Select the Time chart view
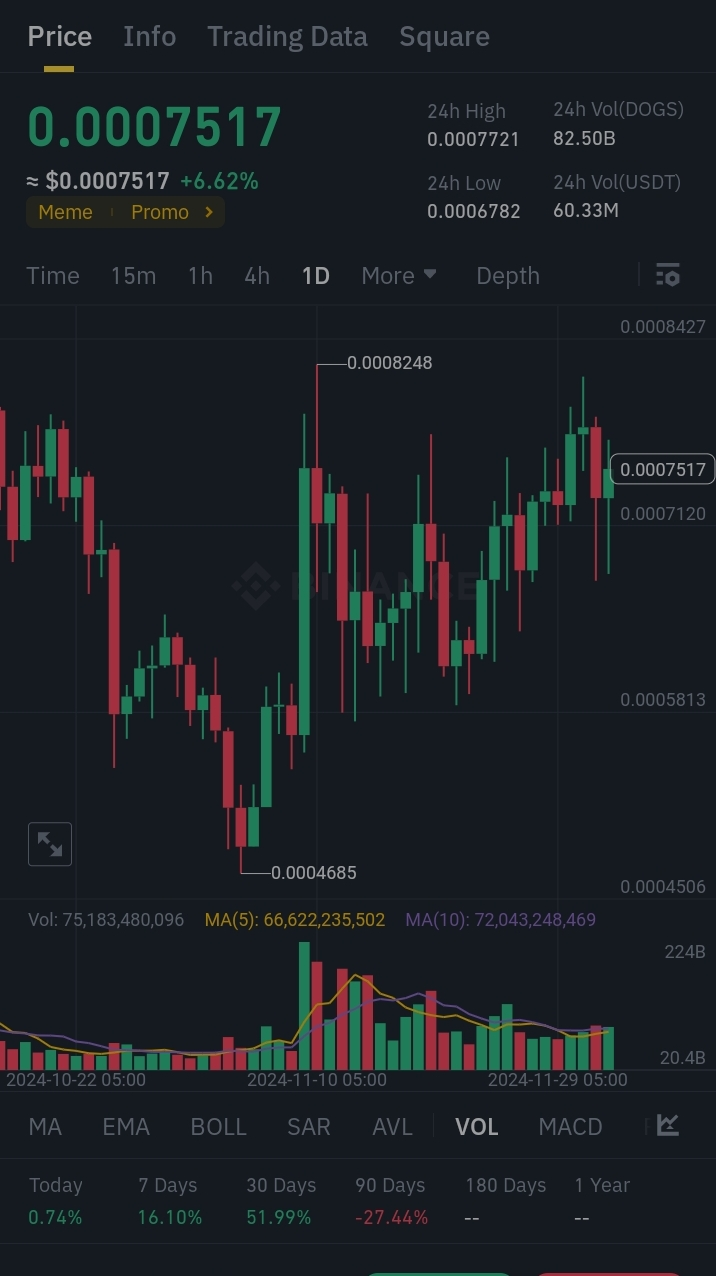The width and height of the screenshot is (716, 1276). (x=52, y=276)
